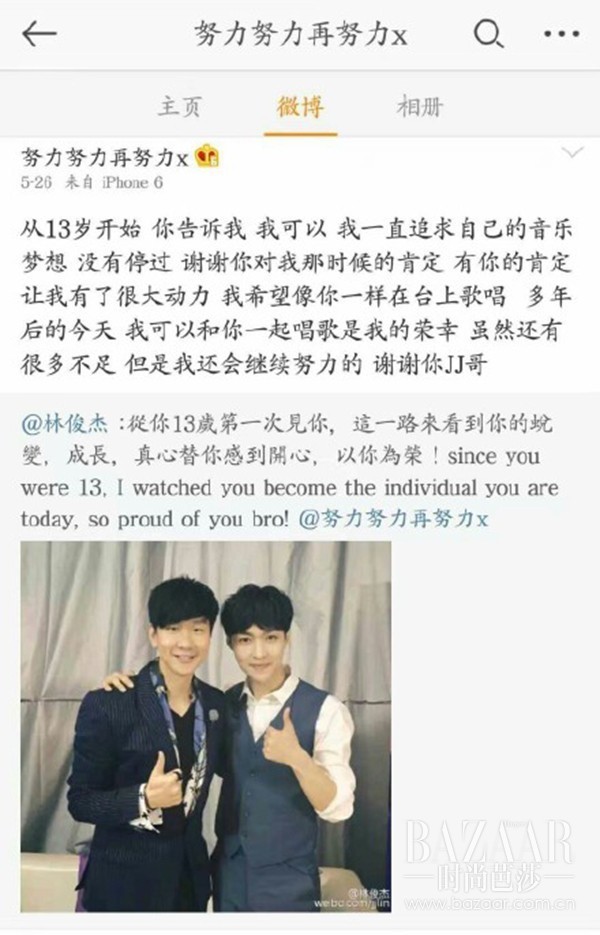Open the post author's name 努力努力再努力x
600x935 pixels.
point(105,157)
